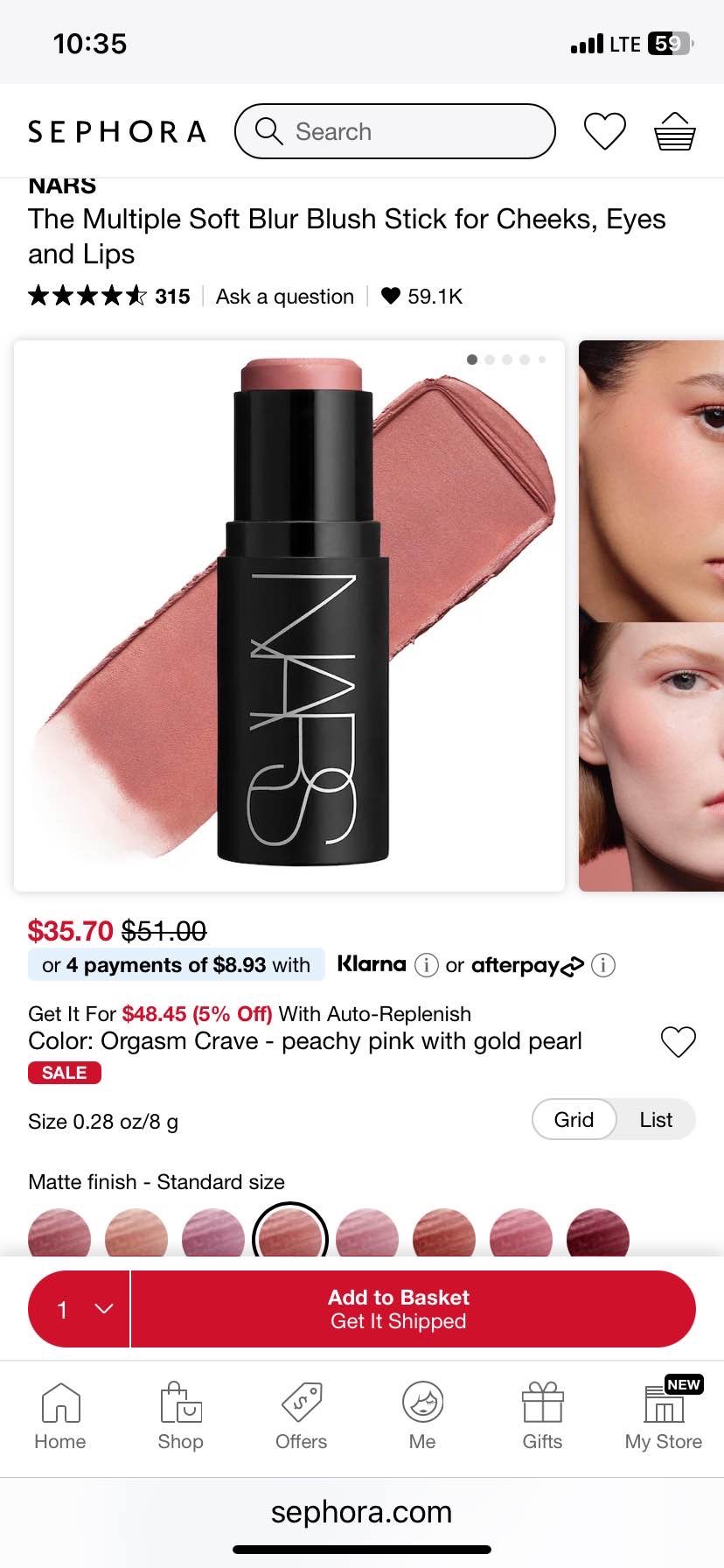
Task: Switch swatches to List view
Action: (656, 1120)
